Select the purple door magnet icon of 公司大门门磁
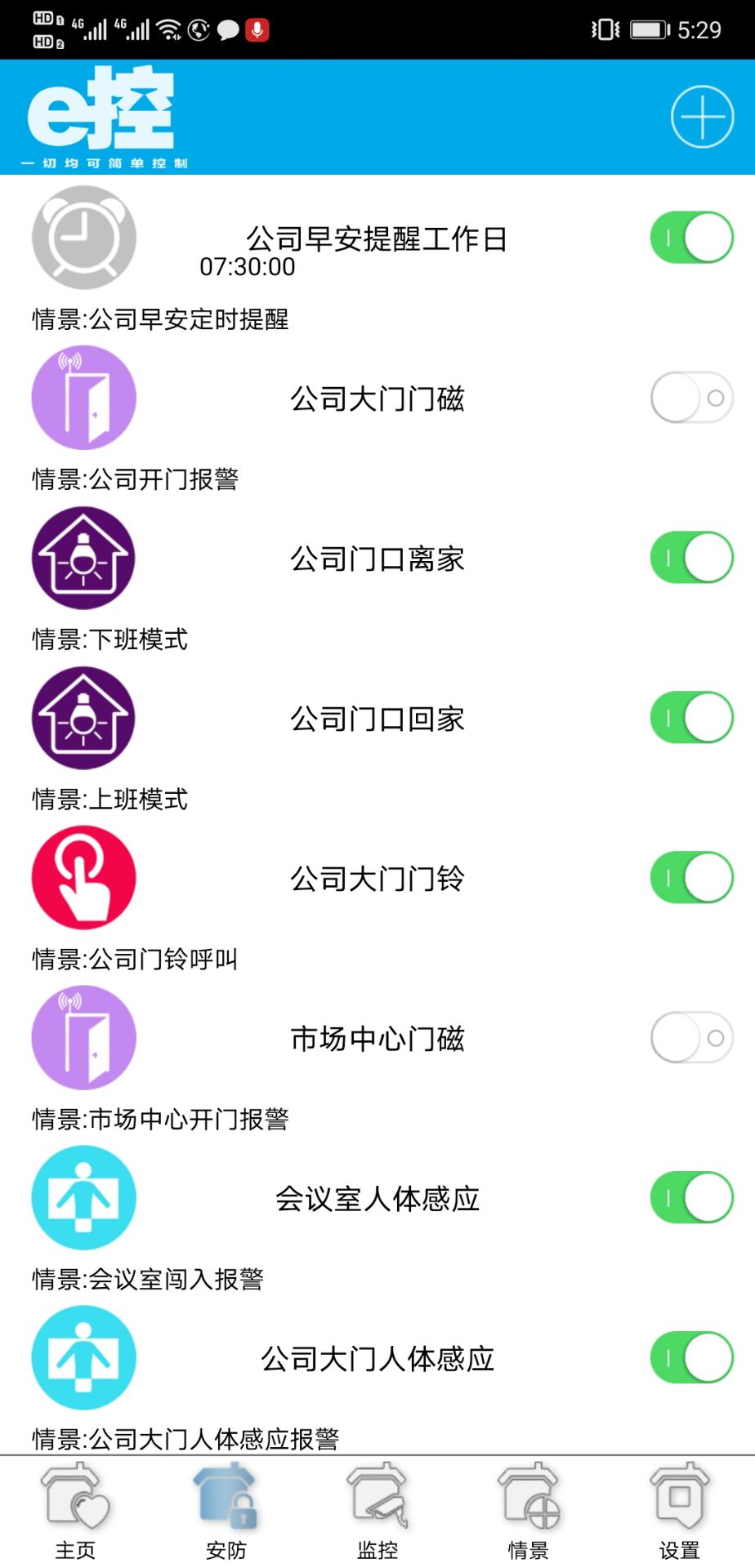This screenshot has height=1568, width=755. [82, 396]
